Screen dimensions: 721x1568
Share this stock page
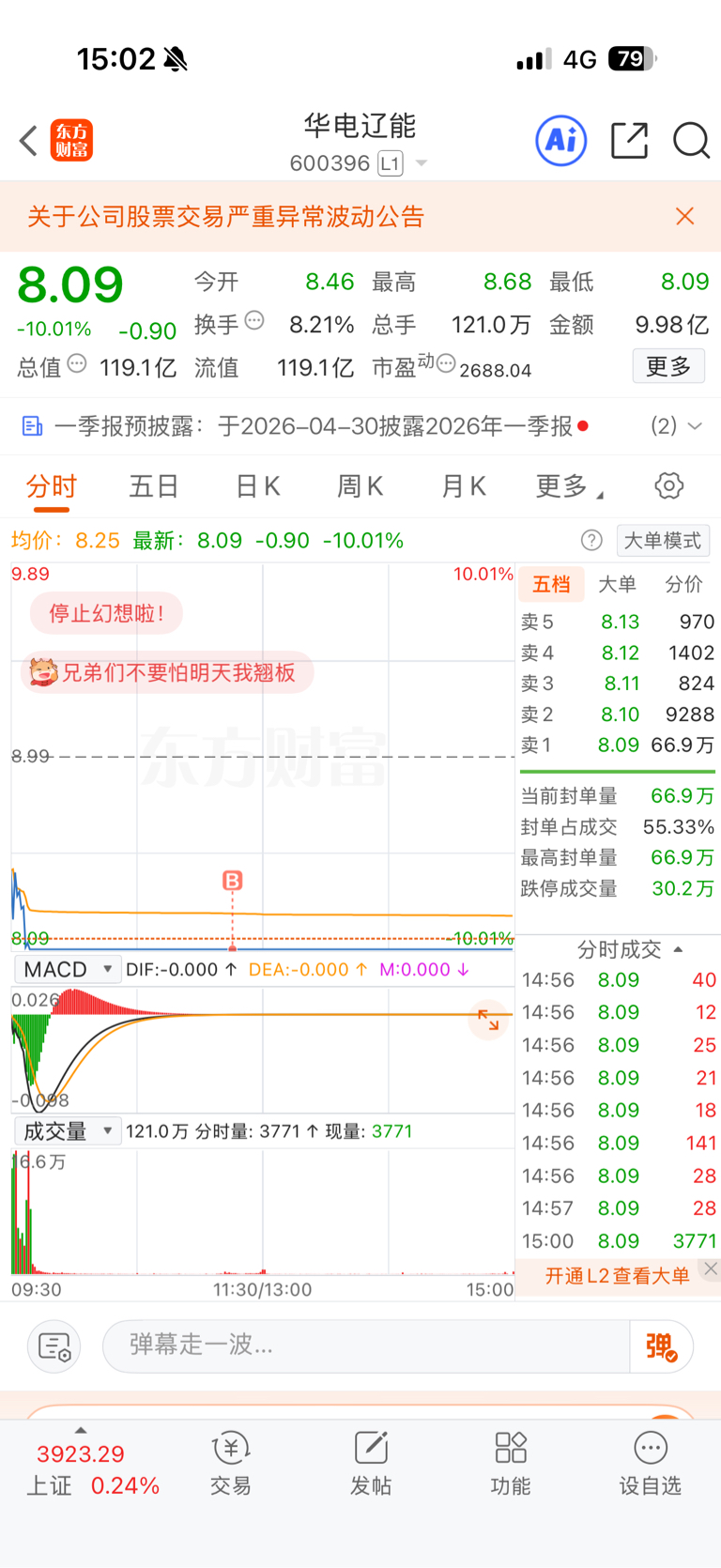(x=629, y=141)
